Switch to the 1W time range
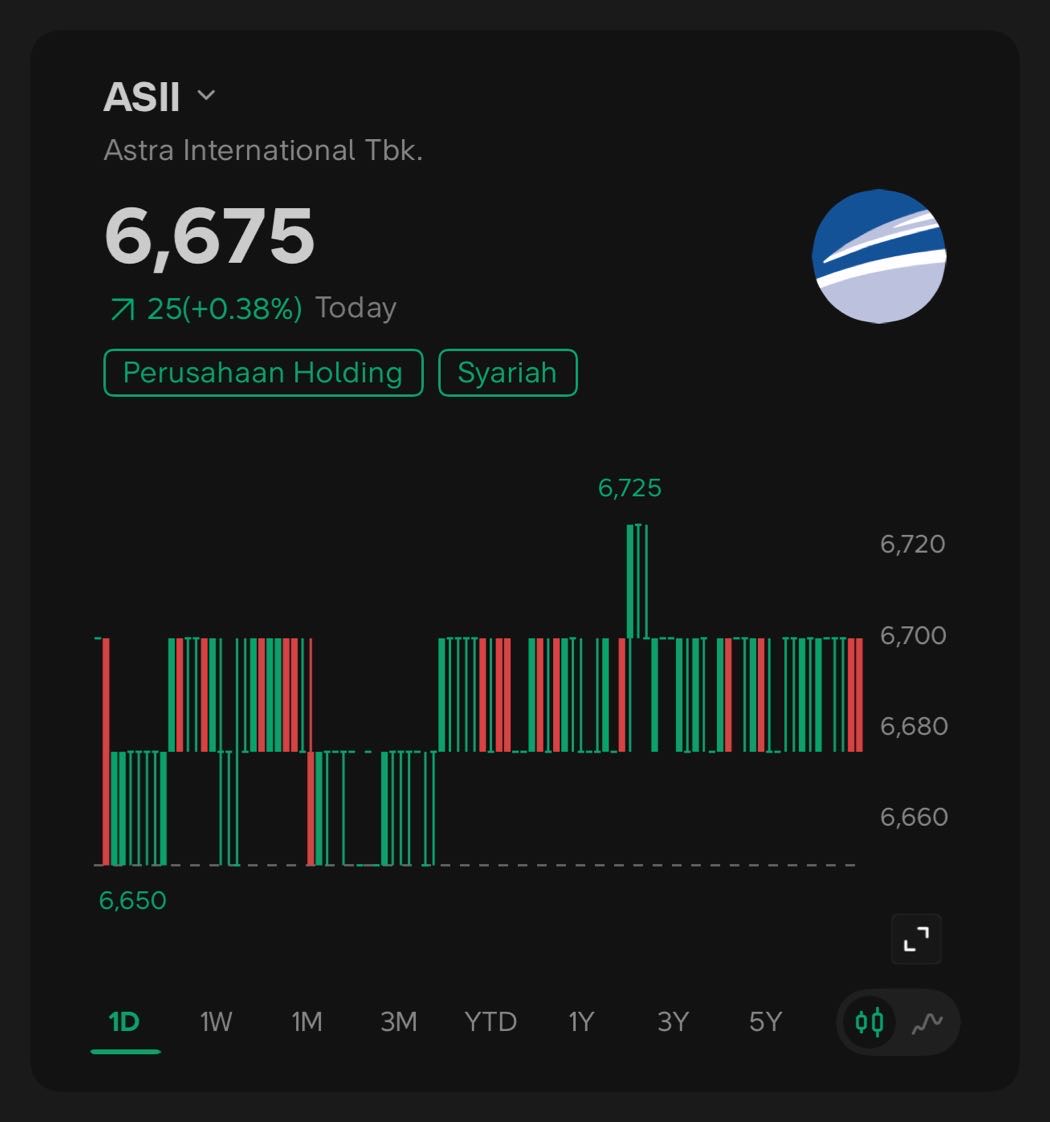The height and width of the screenshot is (1122, 1050). pos(216,1022)
